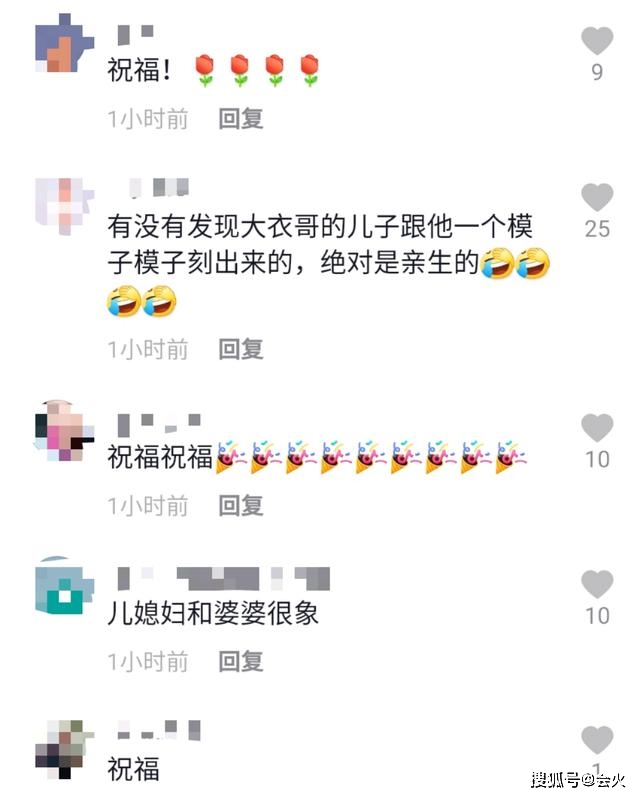
Task: Like the comment with tulip emojis
Action: click(597, 42)
